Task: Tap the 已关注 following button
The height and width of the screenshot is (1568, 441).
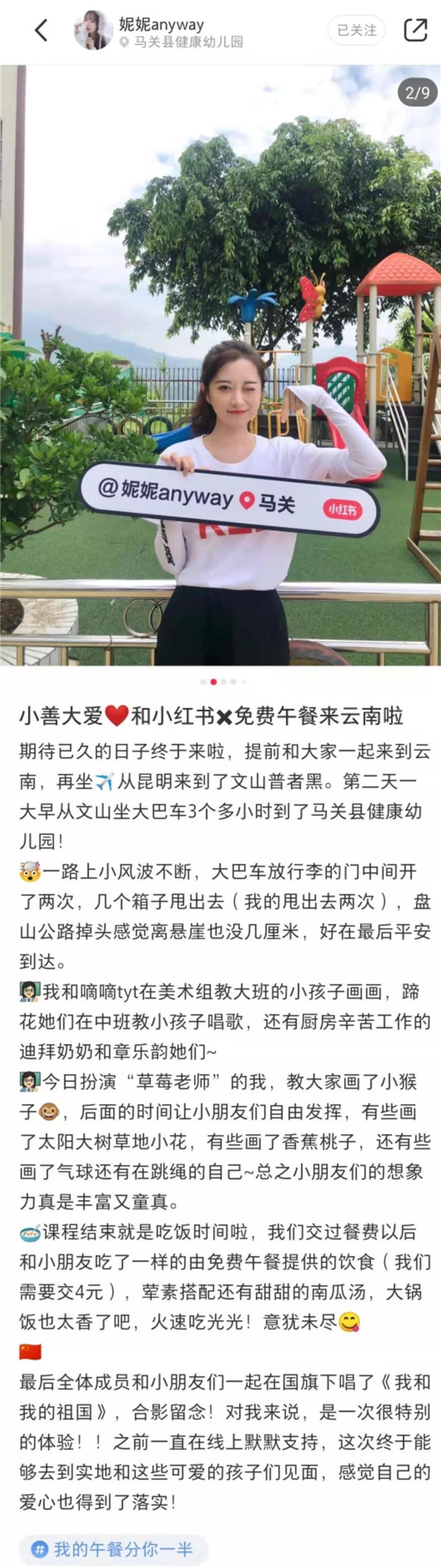Action: click(x=356, y=30)
